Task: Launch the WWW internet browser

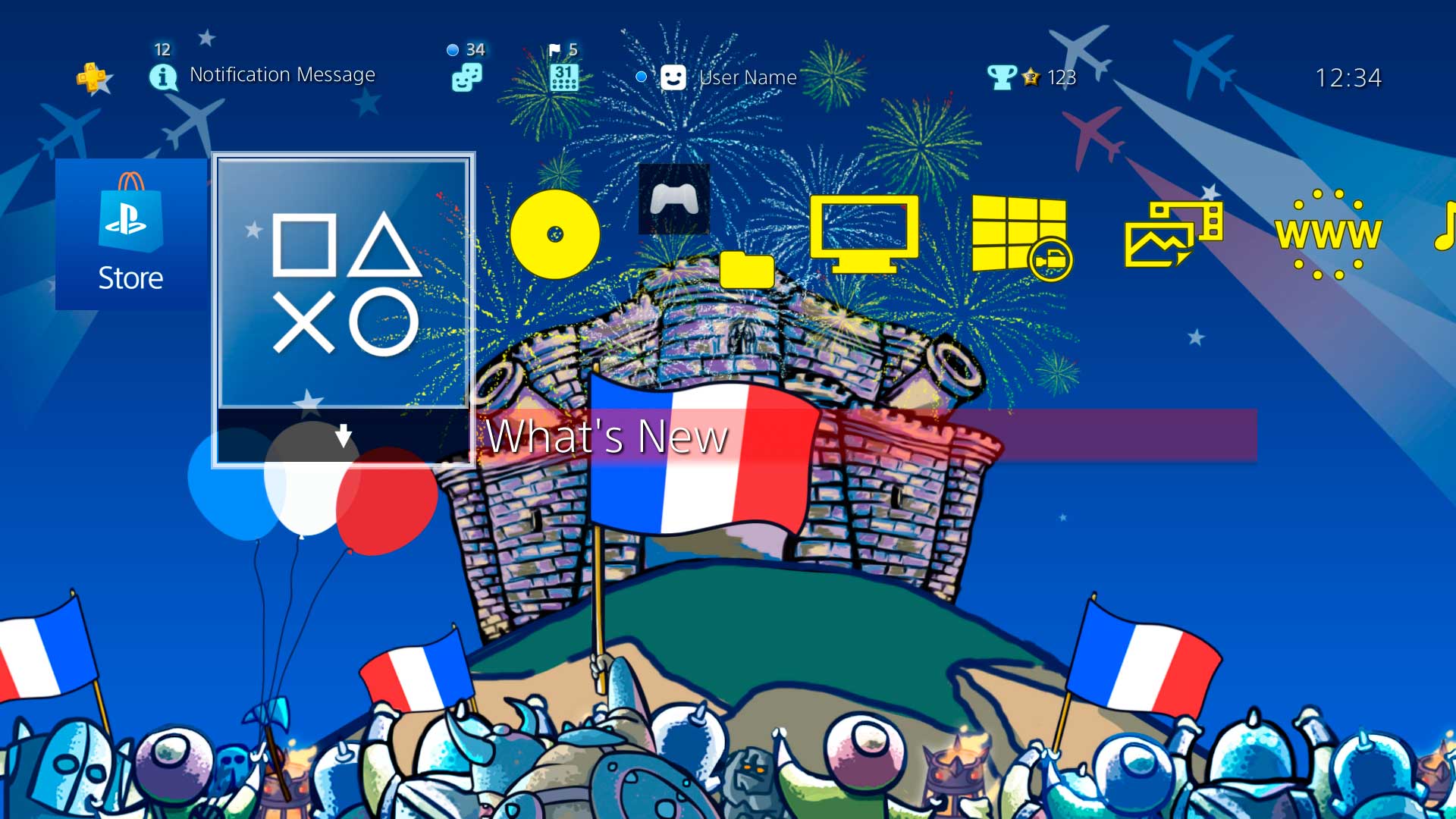Action: [x=1328, y=234]
